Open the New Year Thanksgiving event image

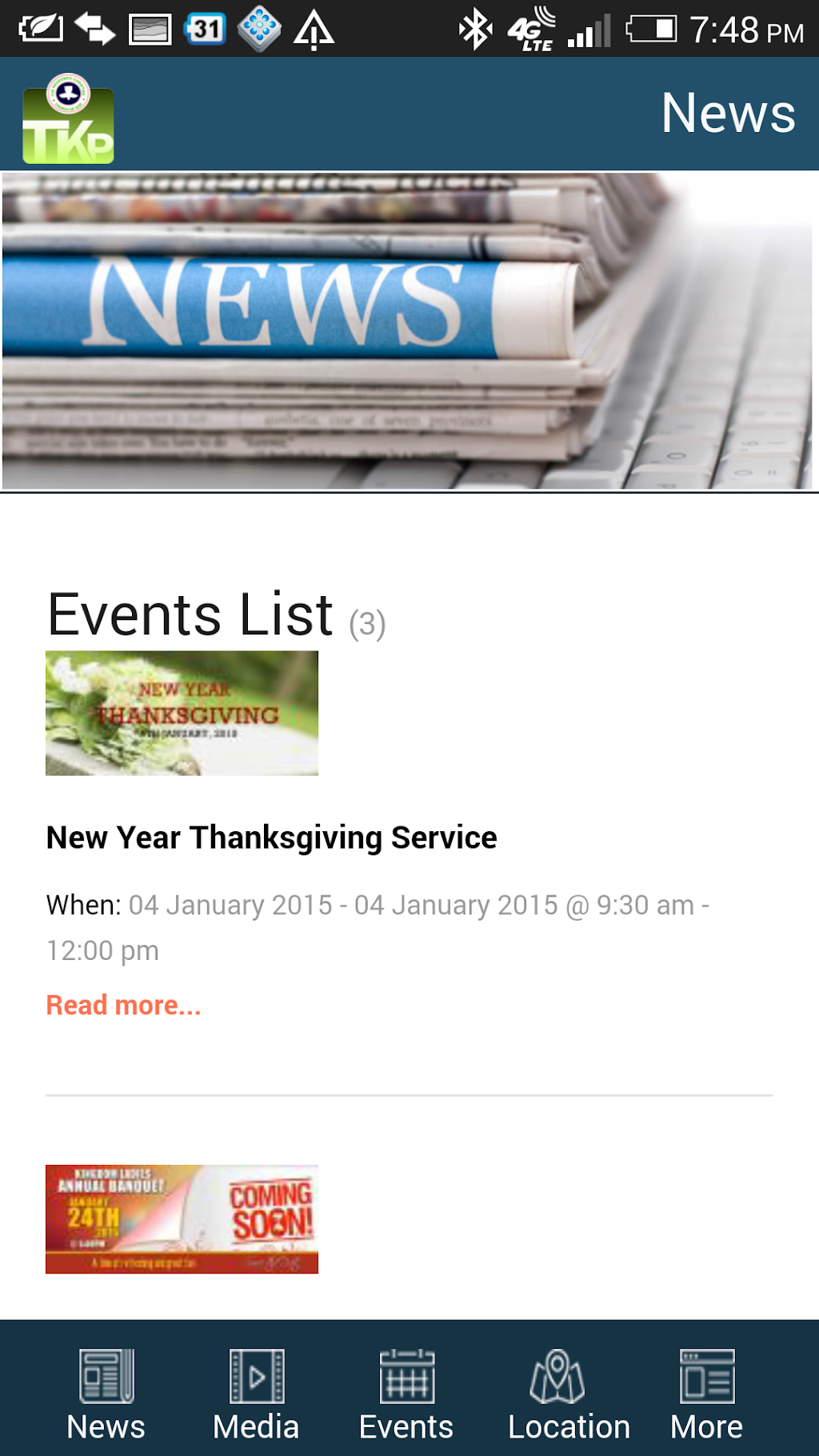click(182, 713)
